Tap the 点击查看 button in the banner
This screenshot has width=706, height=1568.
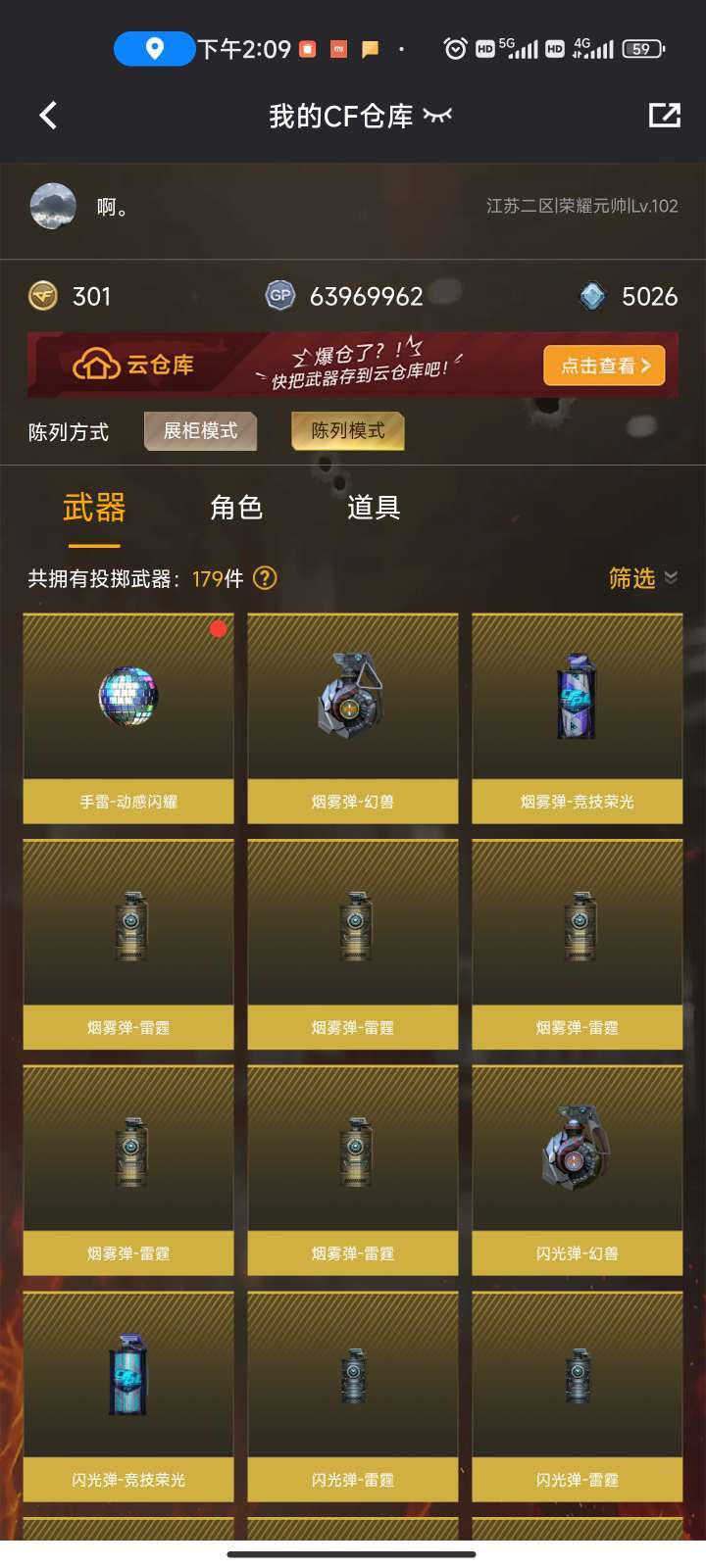604,365
